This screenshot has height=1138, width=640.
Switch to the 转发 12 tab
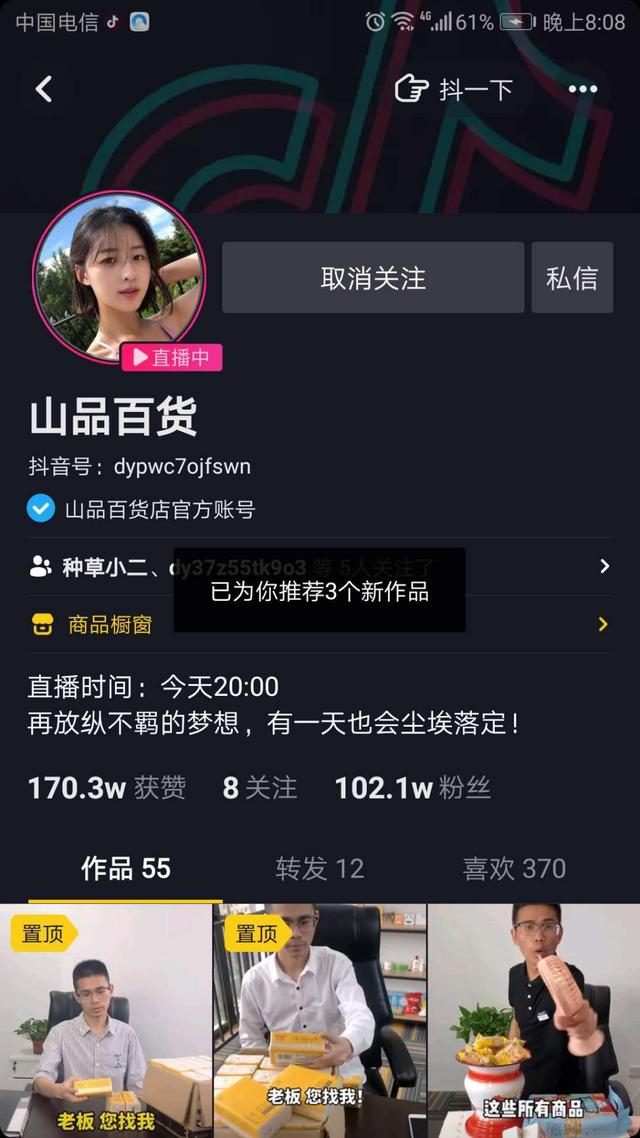point(319,868)
